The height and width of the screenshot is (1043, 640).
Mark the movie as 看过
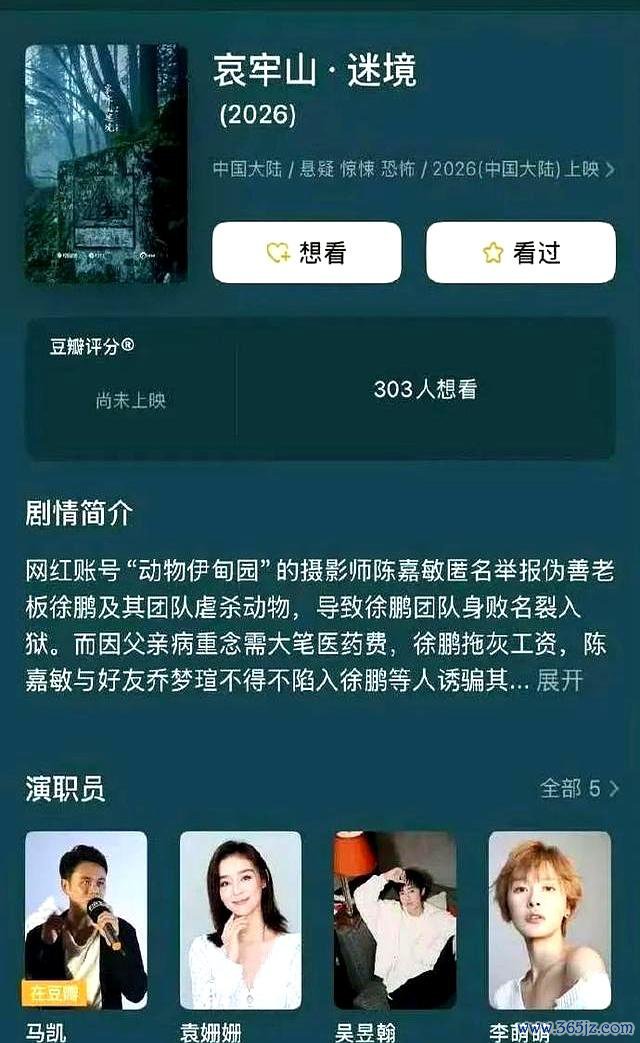click(520, 253)
